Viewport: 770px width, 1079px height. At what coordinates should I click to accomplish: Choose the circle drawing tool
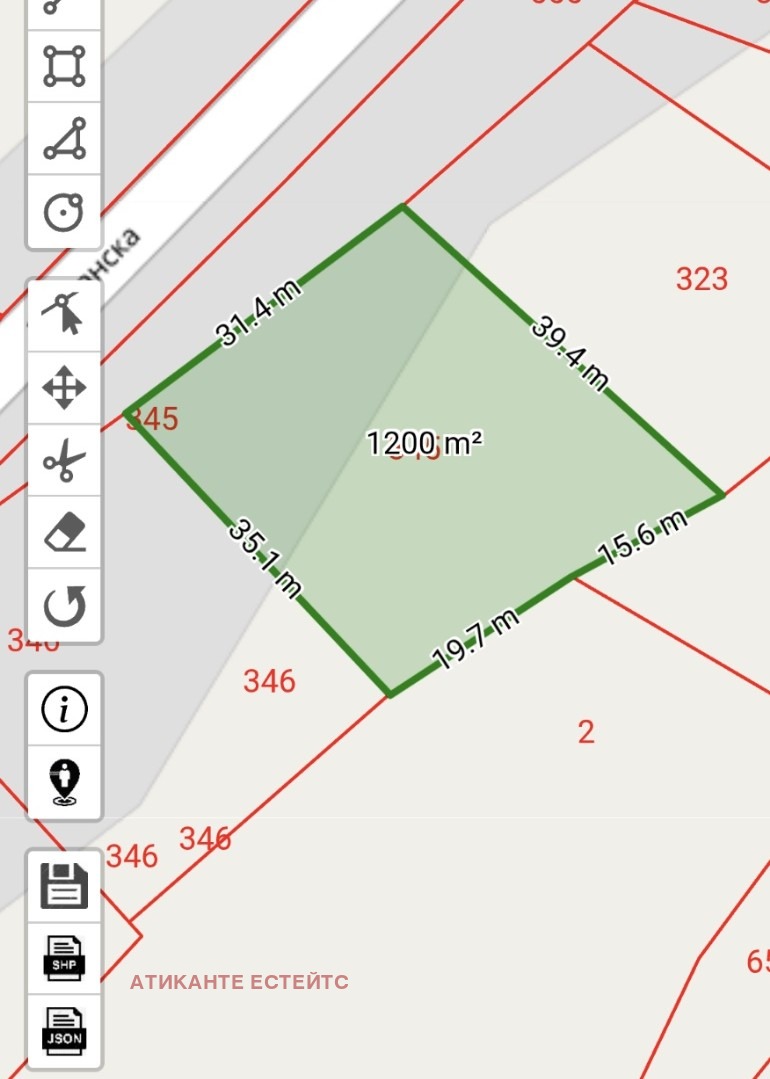[x=64, y=212]
